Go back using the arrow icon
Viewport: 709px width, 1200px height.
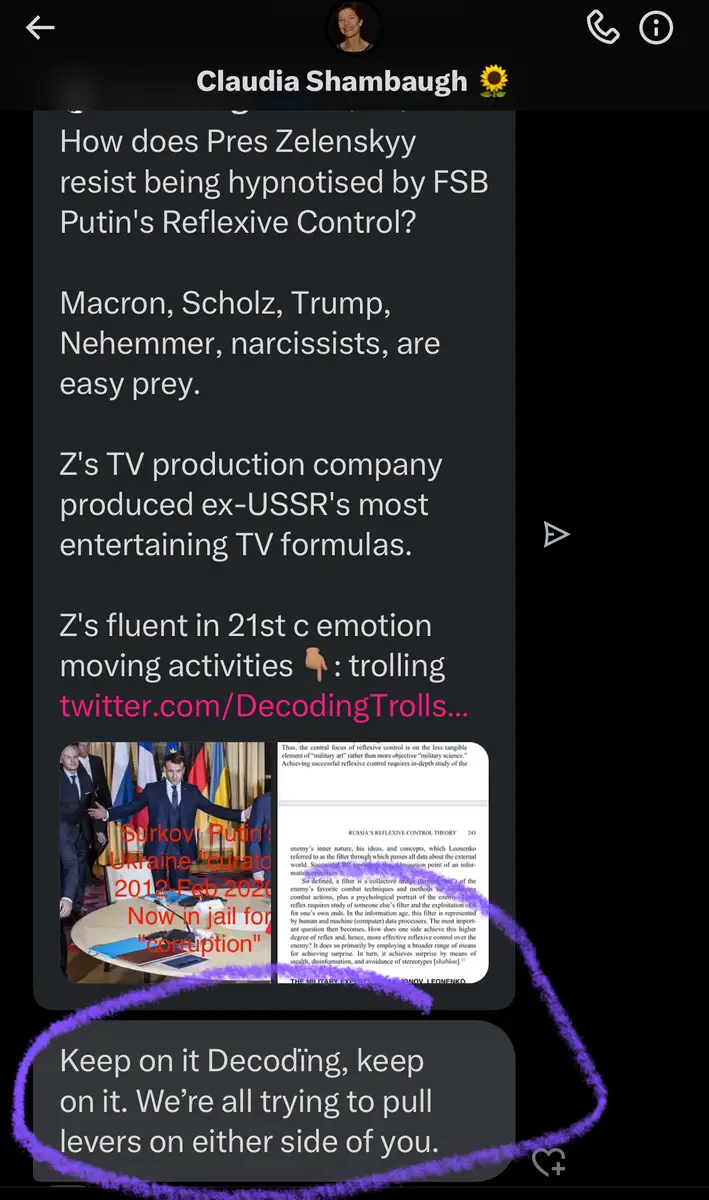pos(40,28)
